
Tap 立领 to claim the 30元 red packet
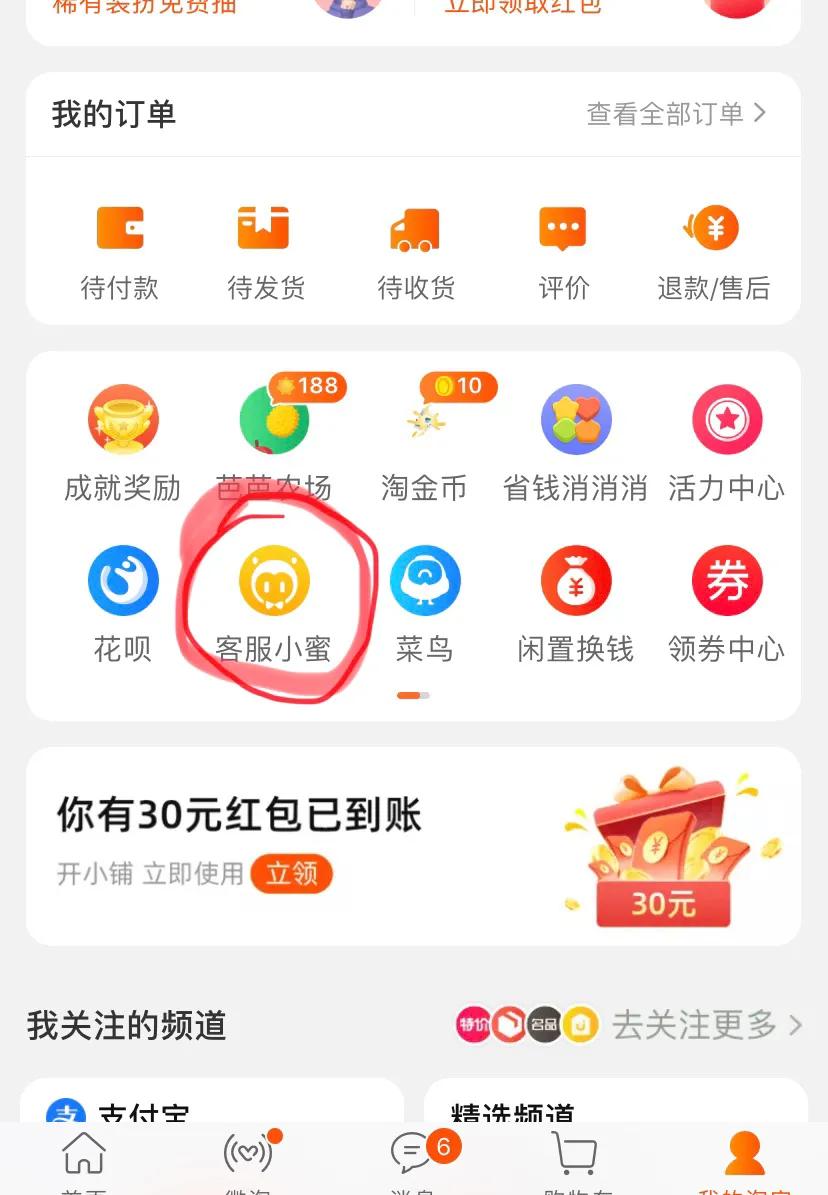pos(291,874)
